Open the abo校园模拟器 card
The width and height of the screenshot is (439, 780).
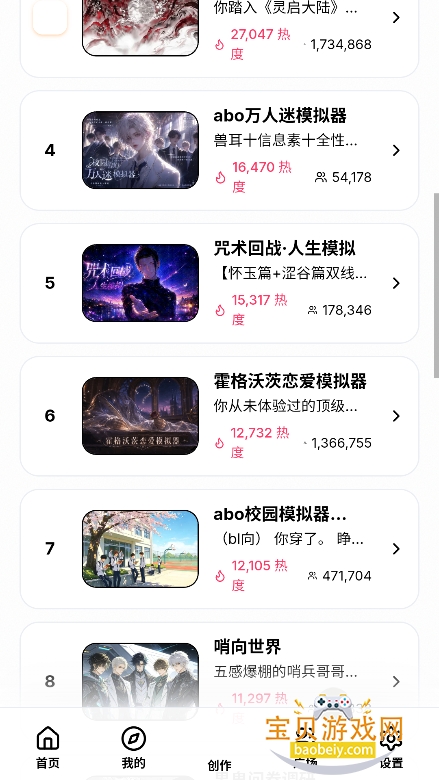pos(219,549)
